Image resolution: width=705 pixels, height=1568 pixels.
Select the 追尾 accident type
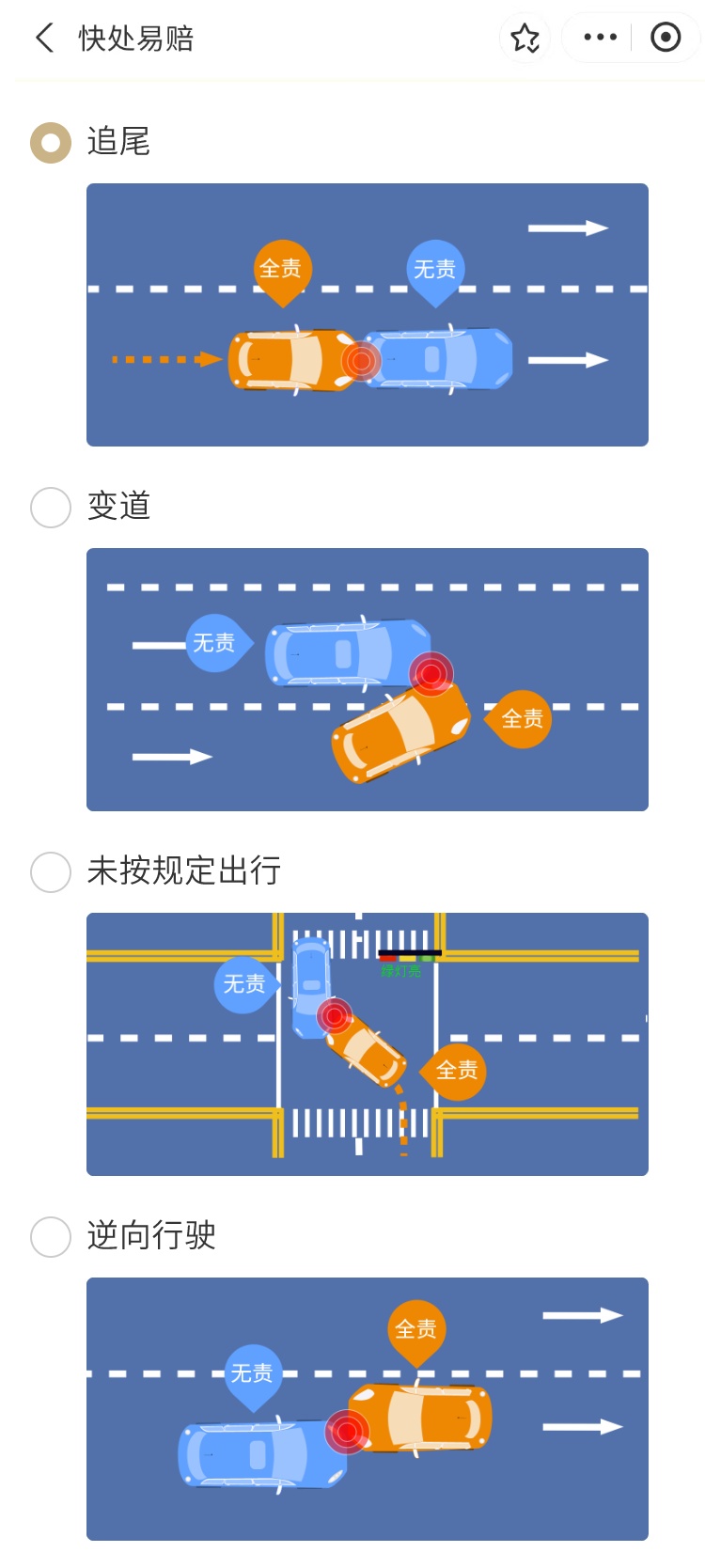tap(51, 143)
